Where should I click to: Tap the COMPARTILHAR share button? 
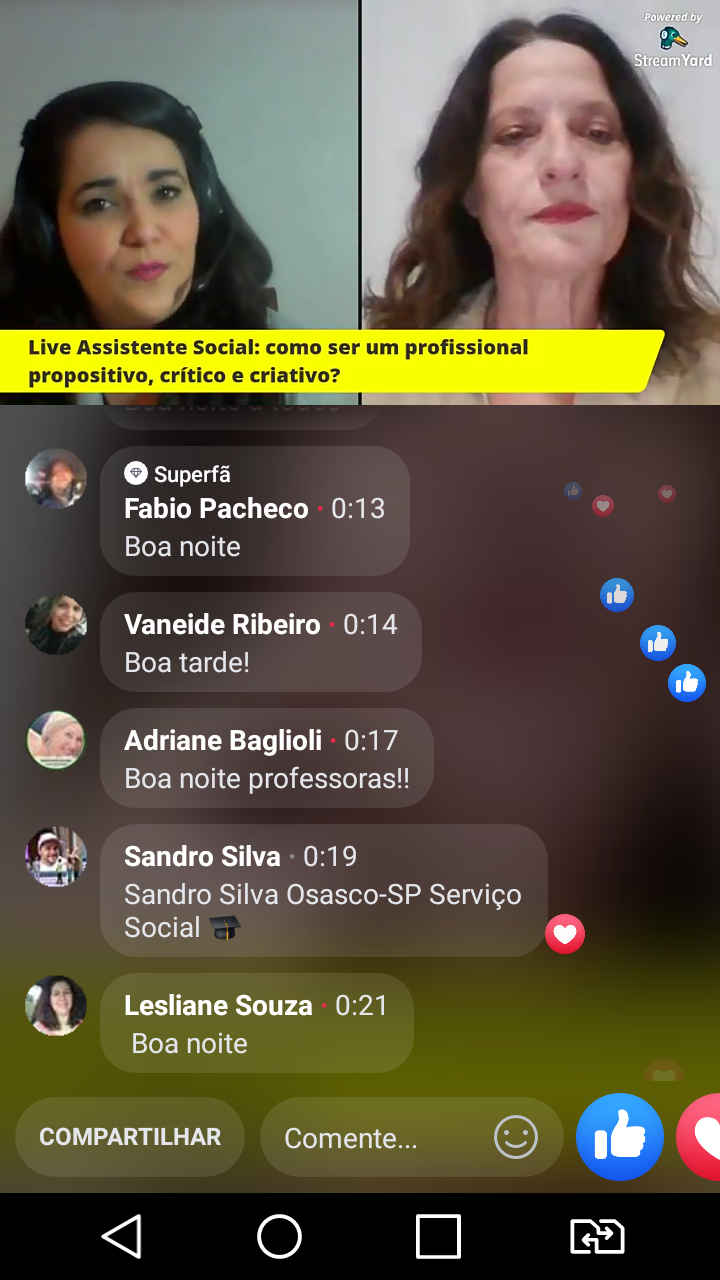[130, 1137]
